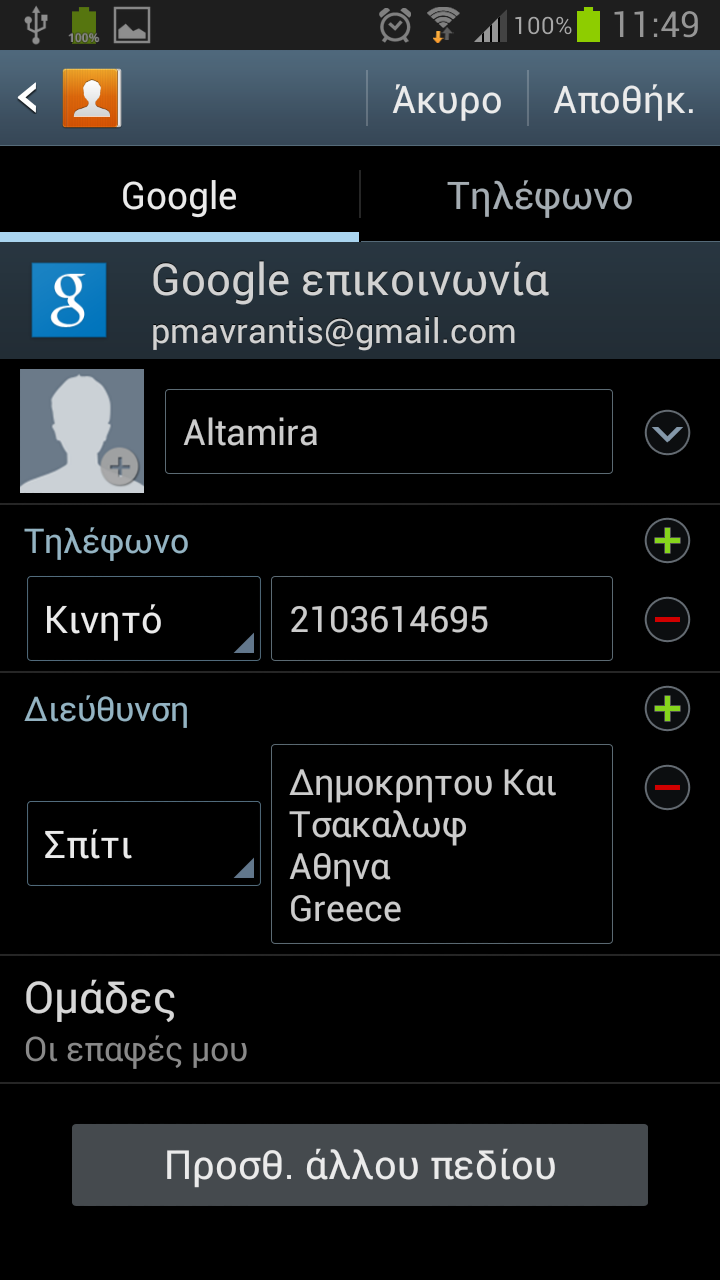Open Ομάδες group selection

[x=360, y=1020]
